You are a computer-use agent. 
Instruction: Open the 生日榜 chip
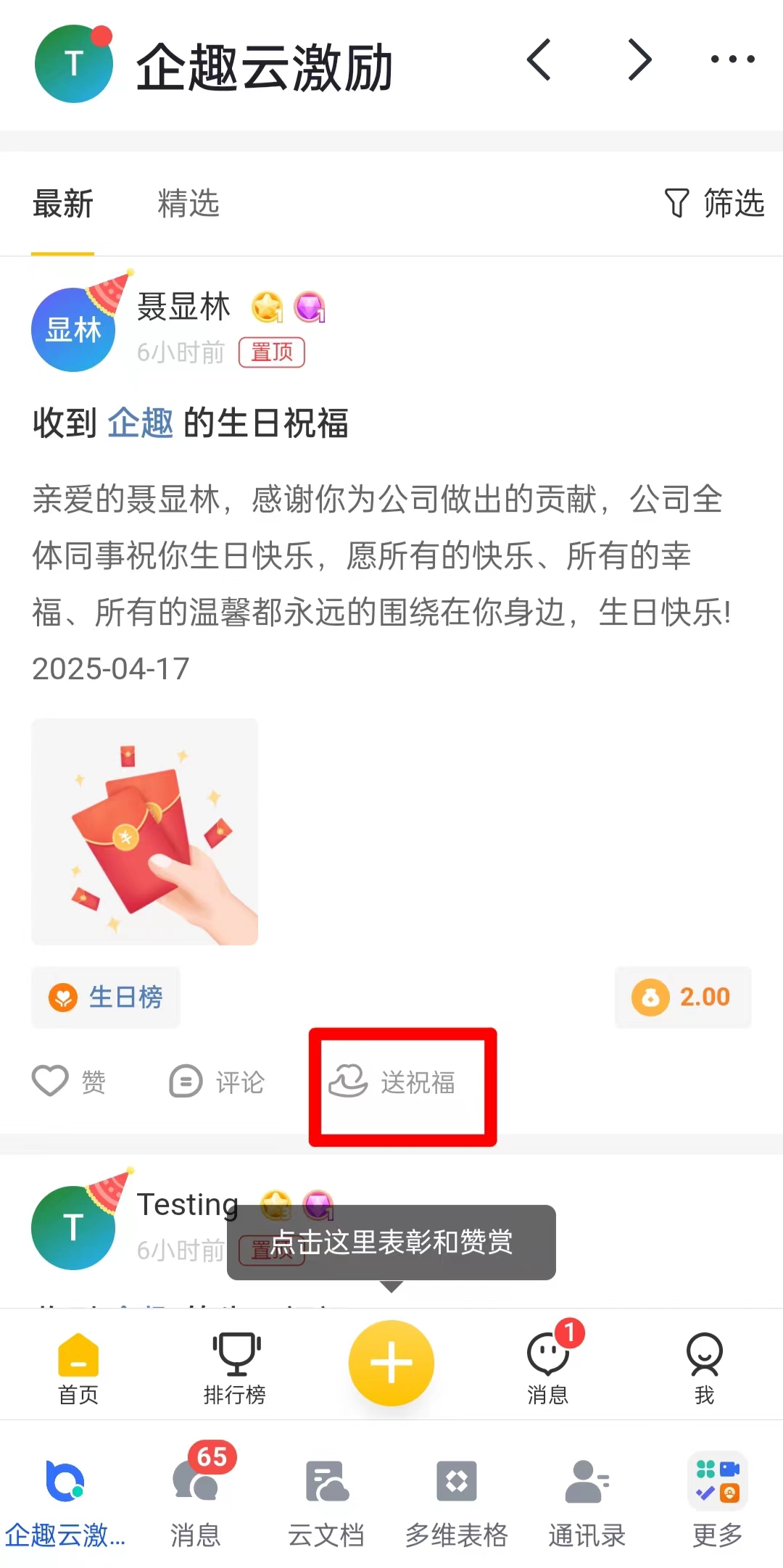tap(106, 997)
